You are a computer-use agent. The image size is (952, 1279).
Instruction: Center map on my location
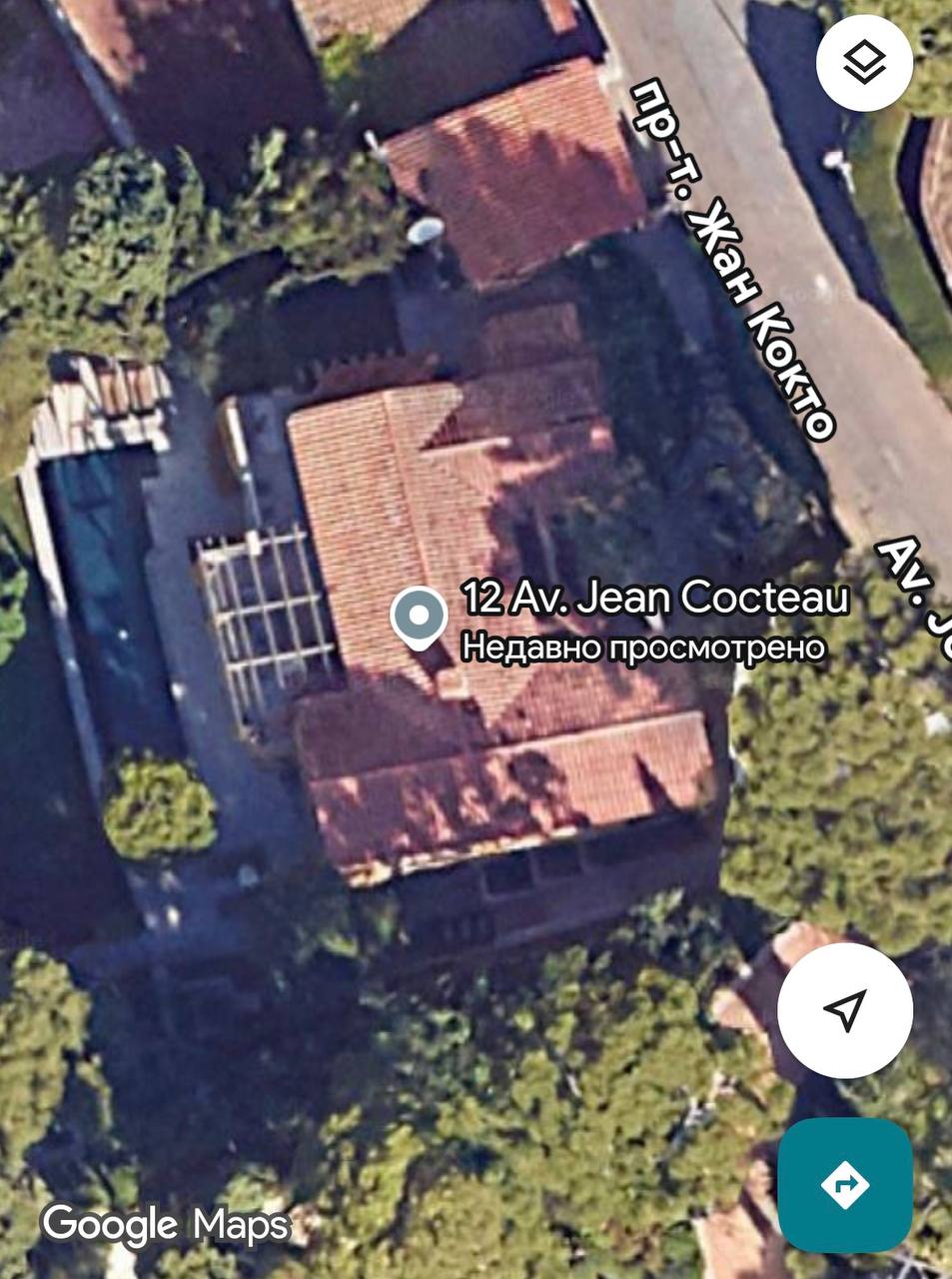coord(844,1010)
